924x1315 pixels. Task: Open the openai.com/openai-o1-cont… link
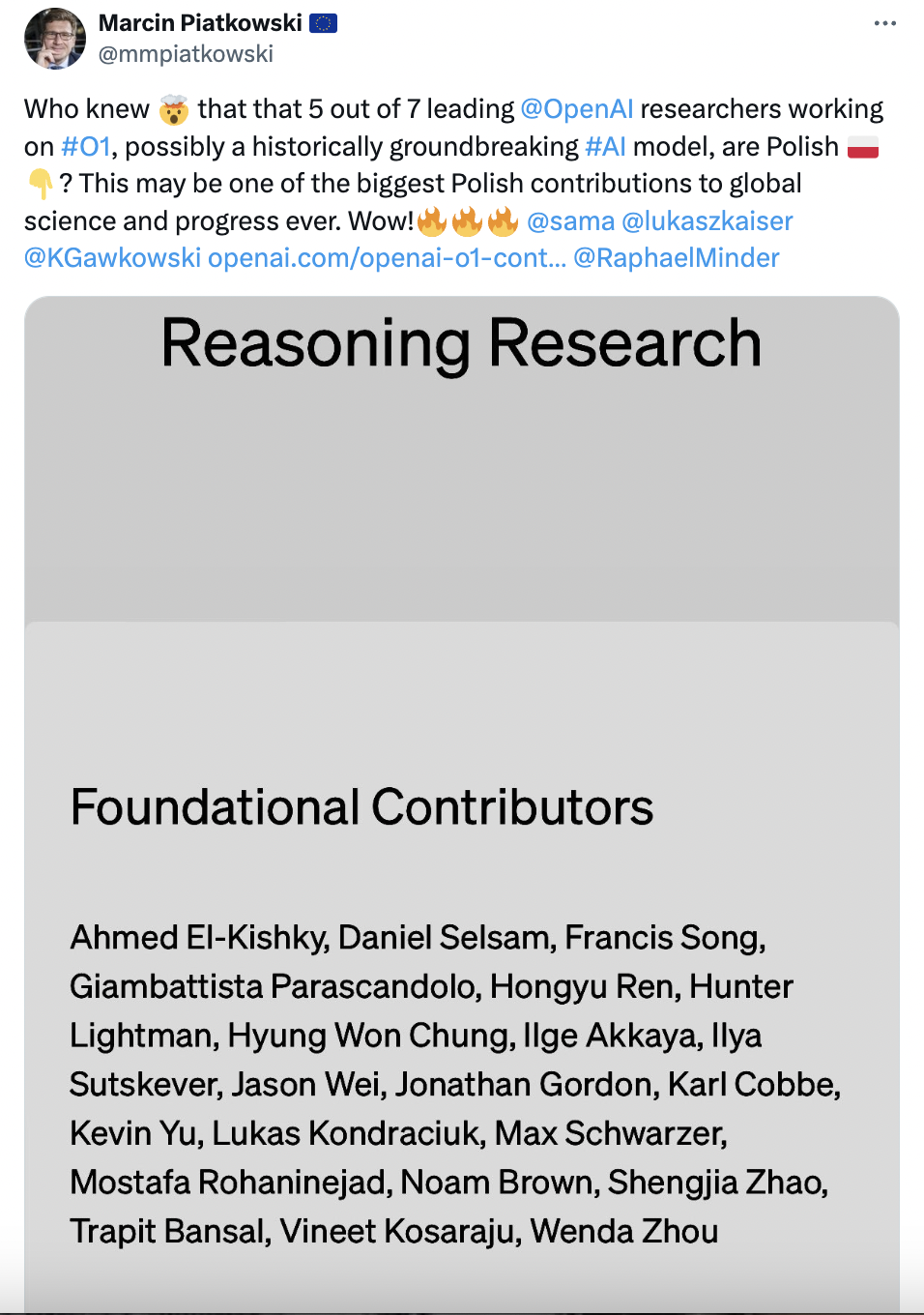coord(387,258)
